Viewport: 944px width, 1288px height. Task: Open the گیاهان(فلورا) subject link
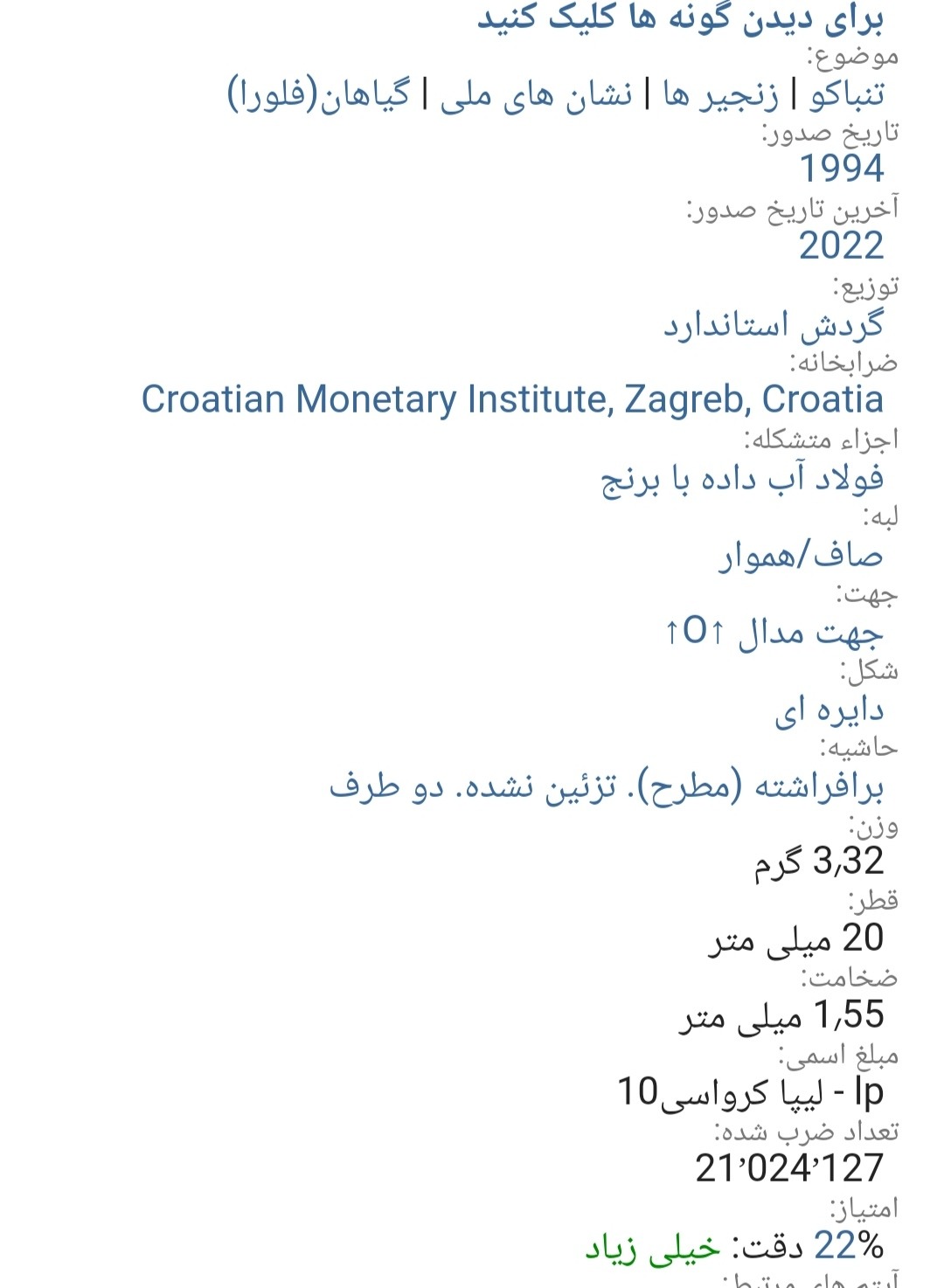click(319, 94)
